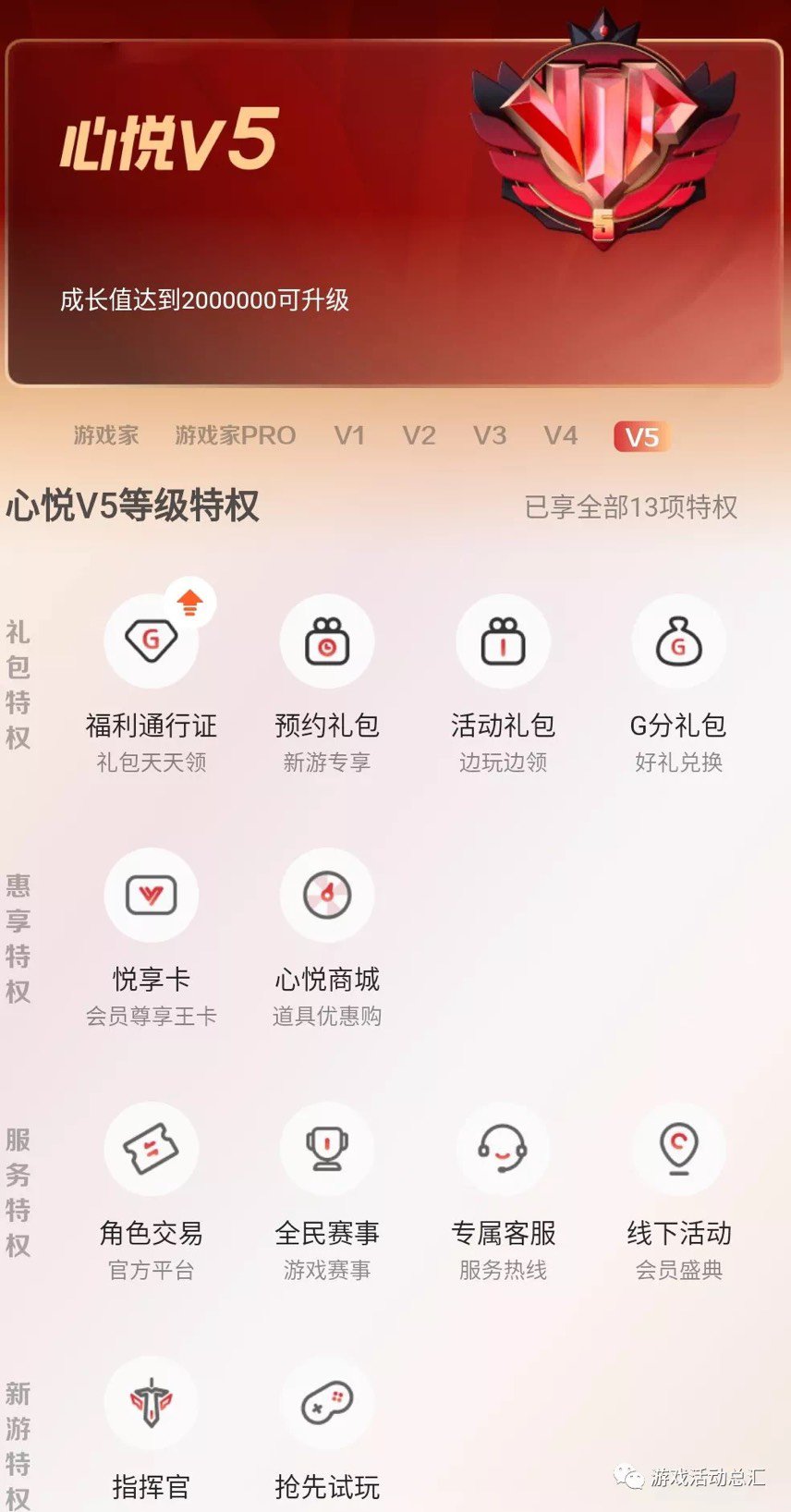This screenshot has width=791, height=1512.
Task: Open the 全民赛事 trophy icon
Action: click(328, 1149)
